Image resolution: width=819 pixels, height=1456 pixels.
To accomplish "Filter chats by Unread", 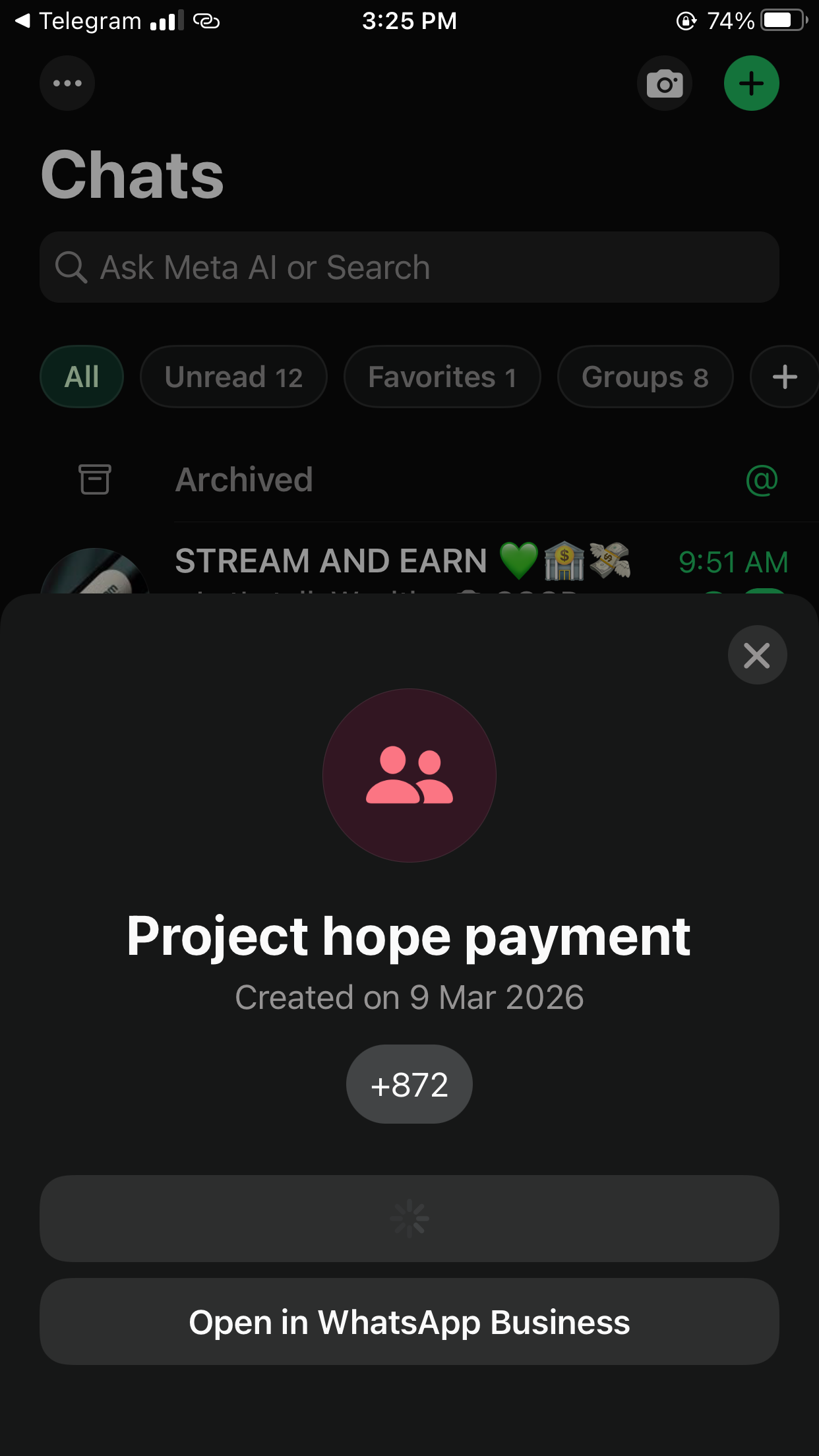I will coord(233,377).
